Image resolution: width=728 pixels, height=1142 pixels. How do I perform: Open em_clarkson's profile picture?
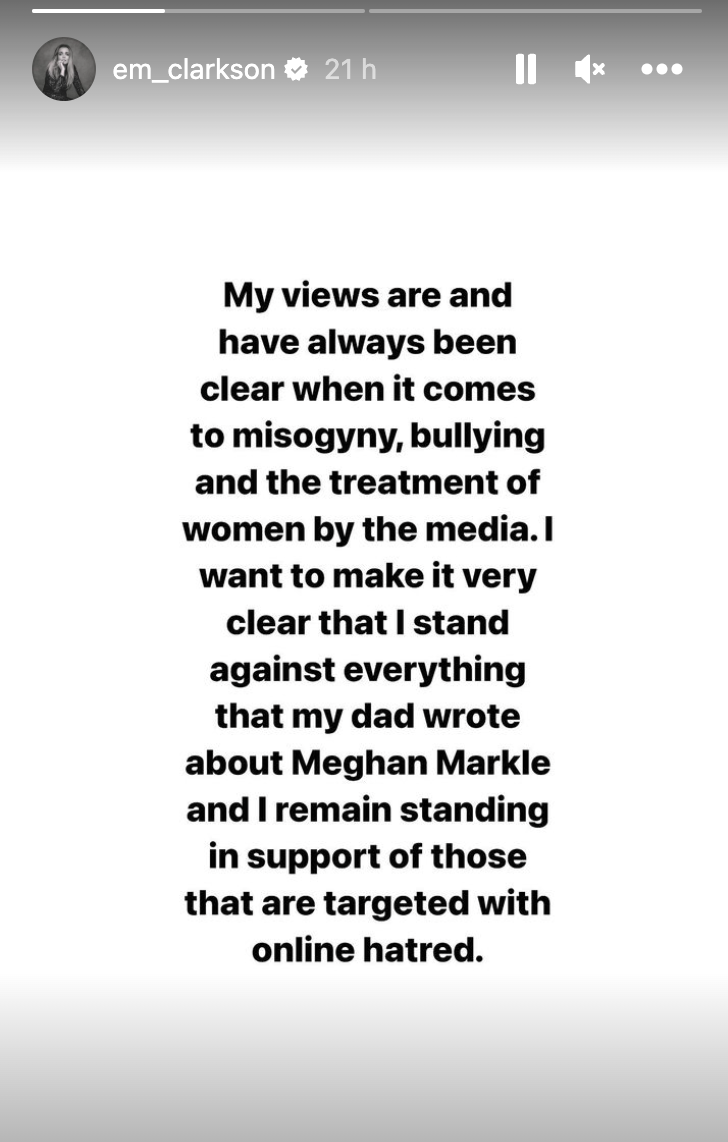click(x=64, y=69)
